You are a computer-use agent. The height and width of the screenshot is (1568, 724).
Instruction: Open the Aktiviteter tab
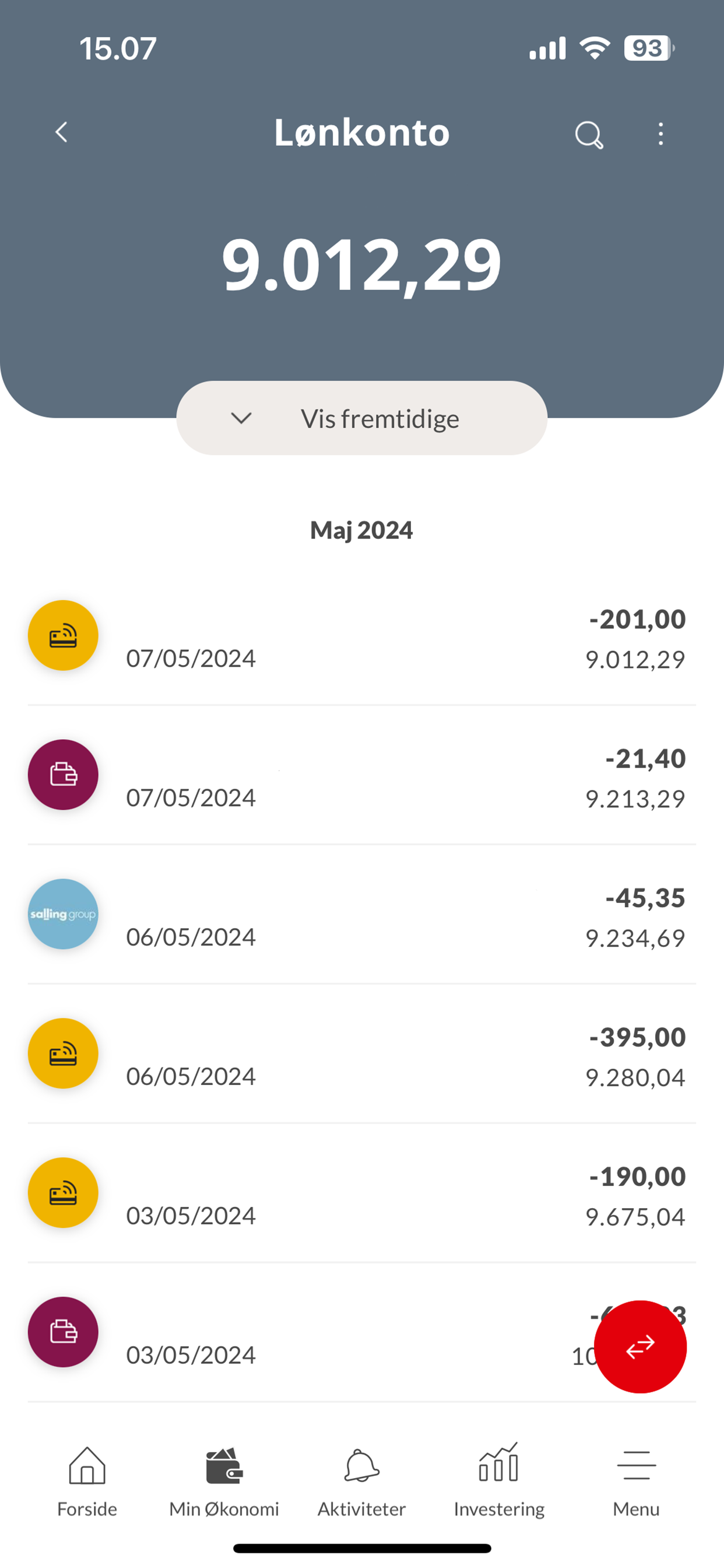(361, 1482)
